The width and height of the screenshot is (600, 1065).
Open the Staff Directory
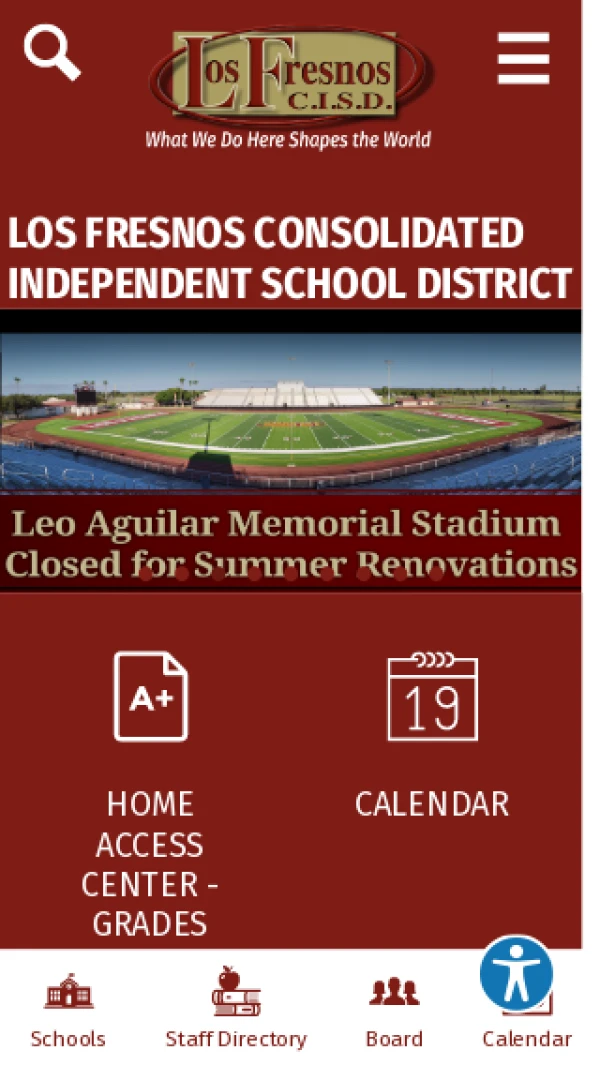pyautogui.click(x=236, y=1008)
